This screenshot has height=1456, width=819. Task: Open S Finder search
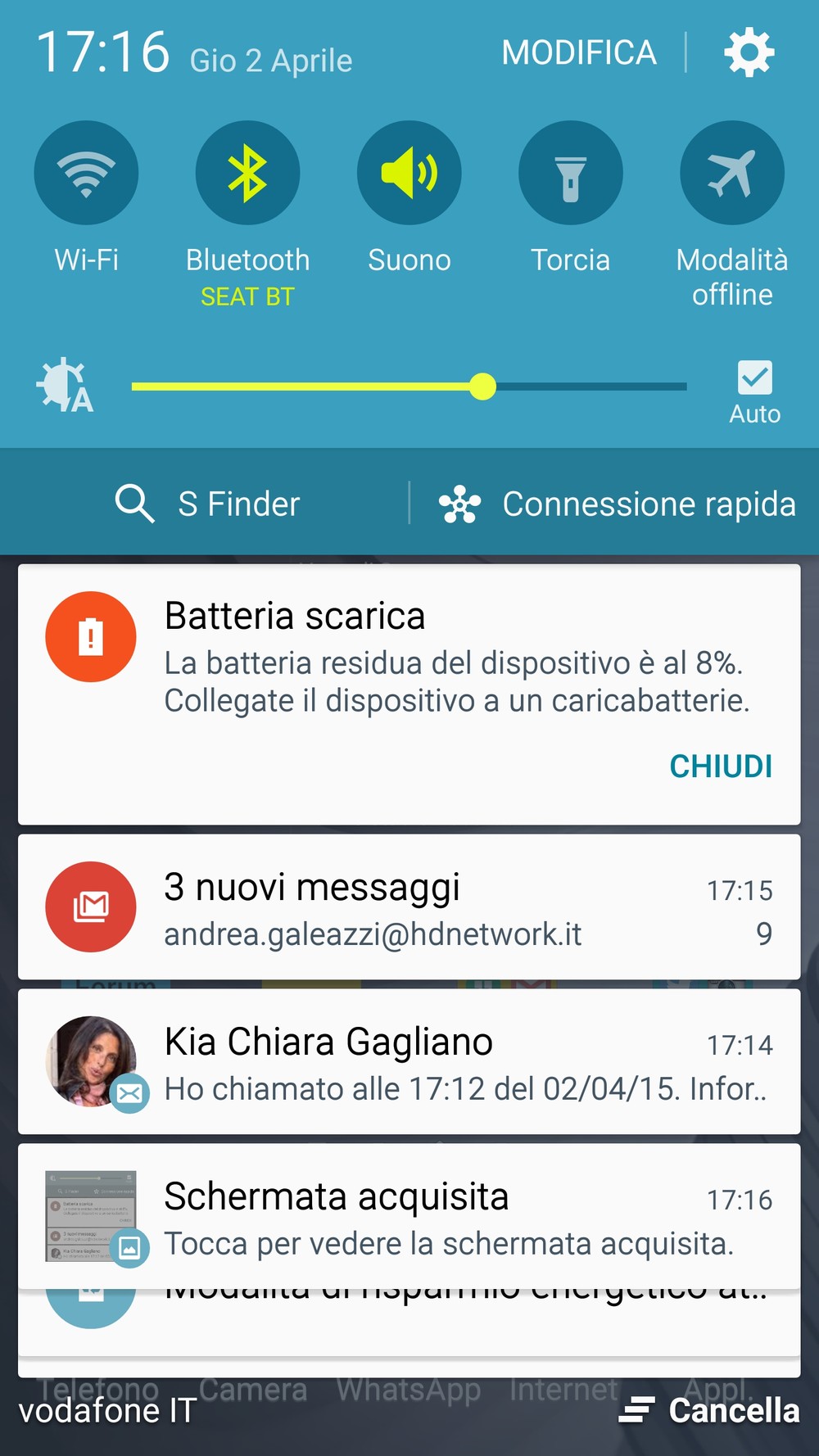(x=207, y=504)
